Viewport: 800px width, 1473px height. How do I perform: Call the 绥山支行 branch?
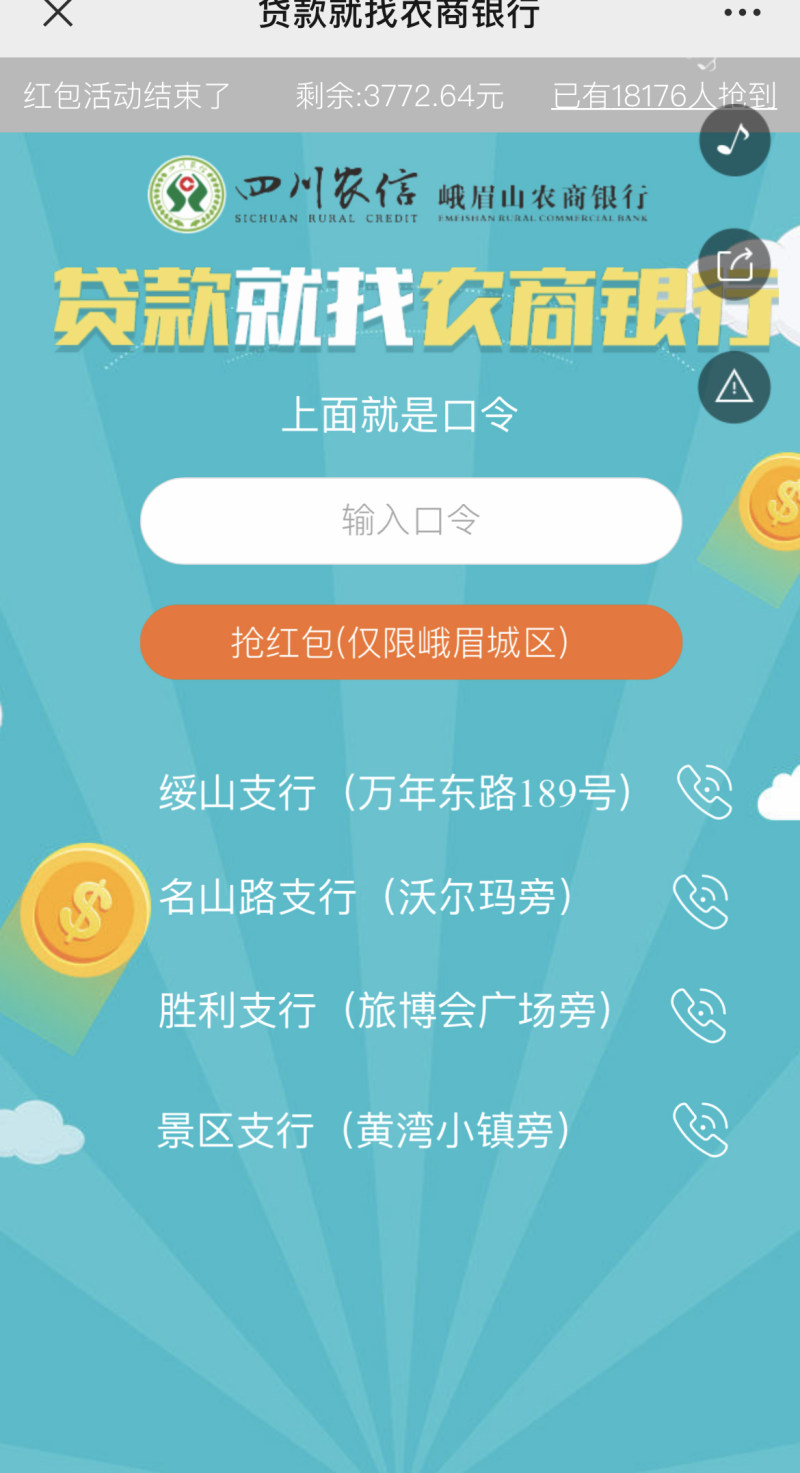coord(705,792)
